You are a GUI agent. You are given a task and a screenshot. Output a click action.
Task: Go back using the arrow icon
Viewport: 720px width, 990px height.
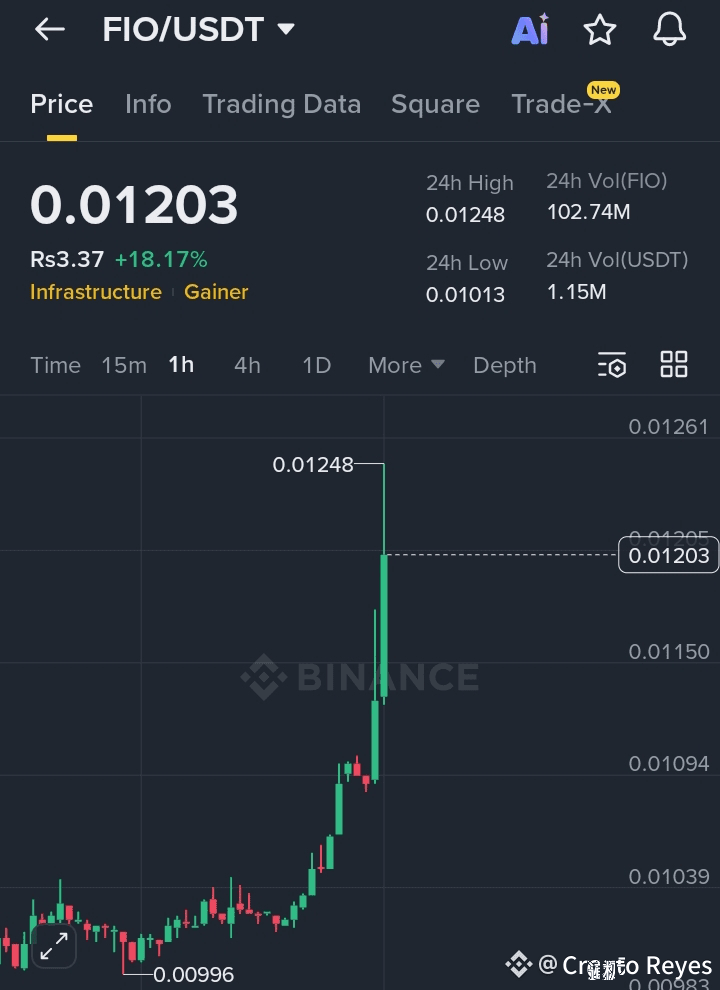click(49, 30)
